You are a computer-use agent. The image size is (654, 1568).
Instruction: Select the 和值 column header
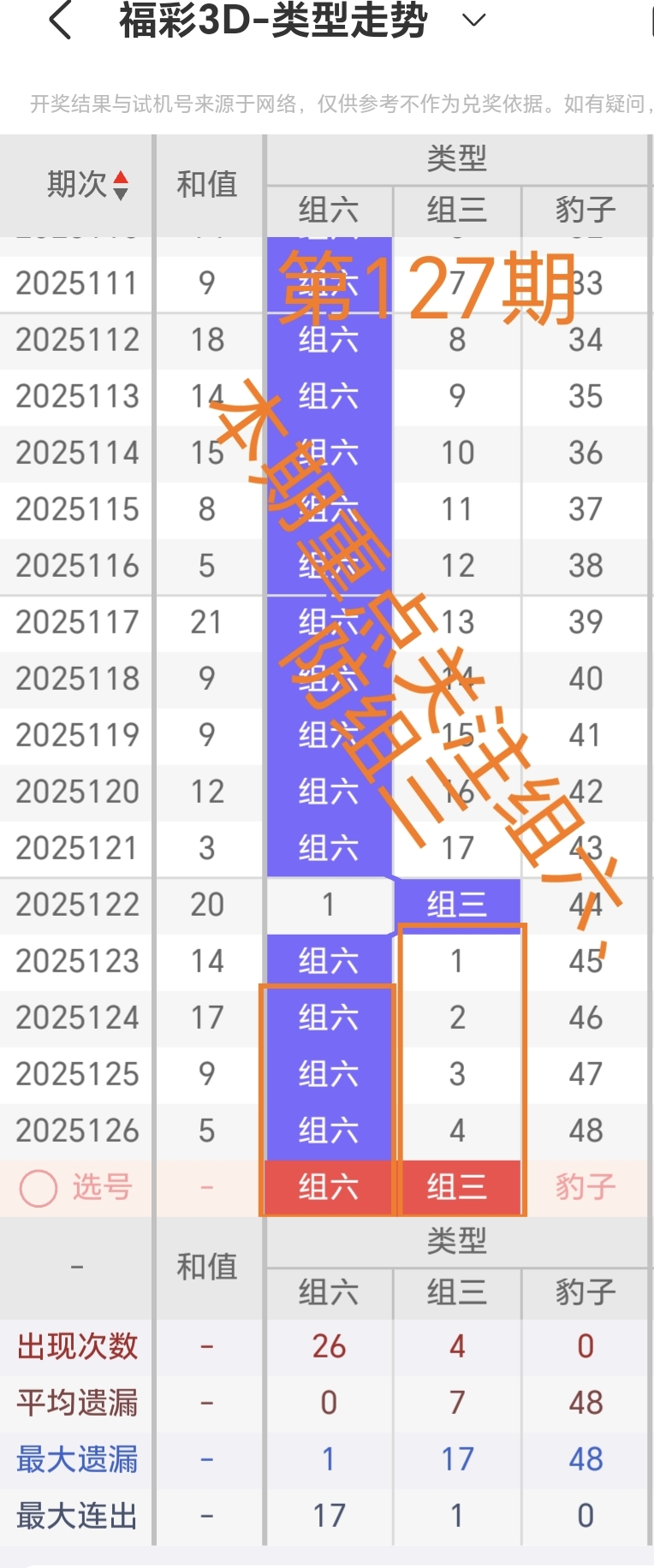[208, 185]
